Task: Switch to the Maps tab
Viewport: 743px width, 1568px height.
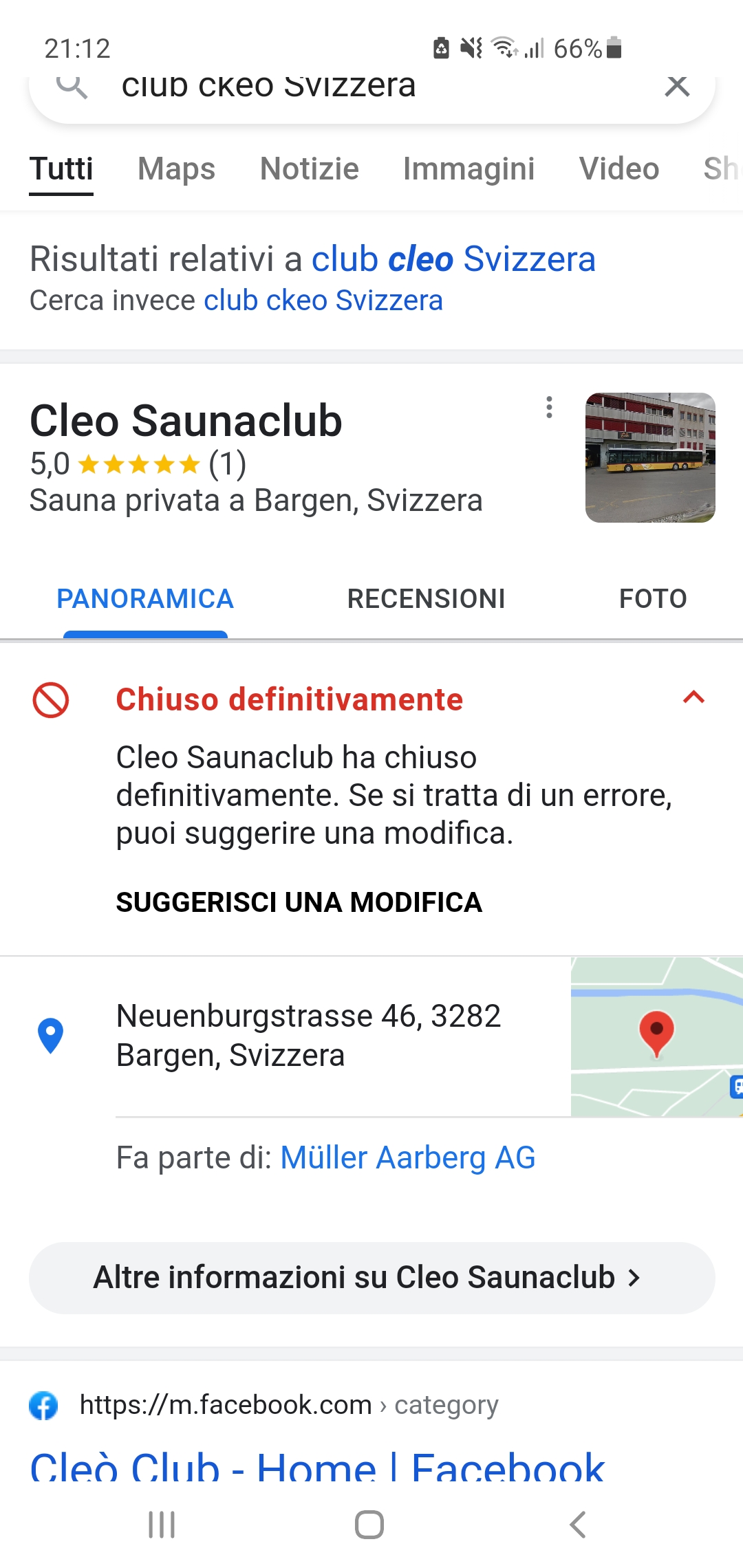Action: 176,169
